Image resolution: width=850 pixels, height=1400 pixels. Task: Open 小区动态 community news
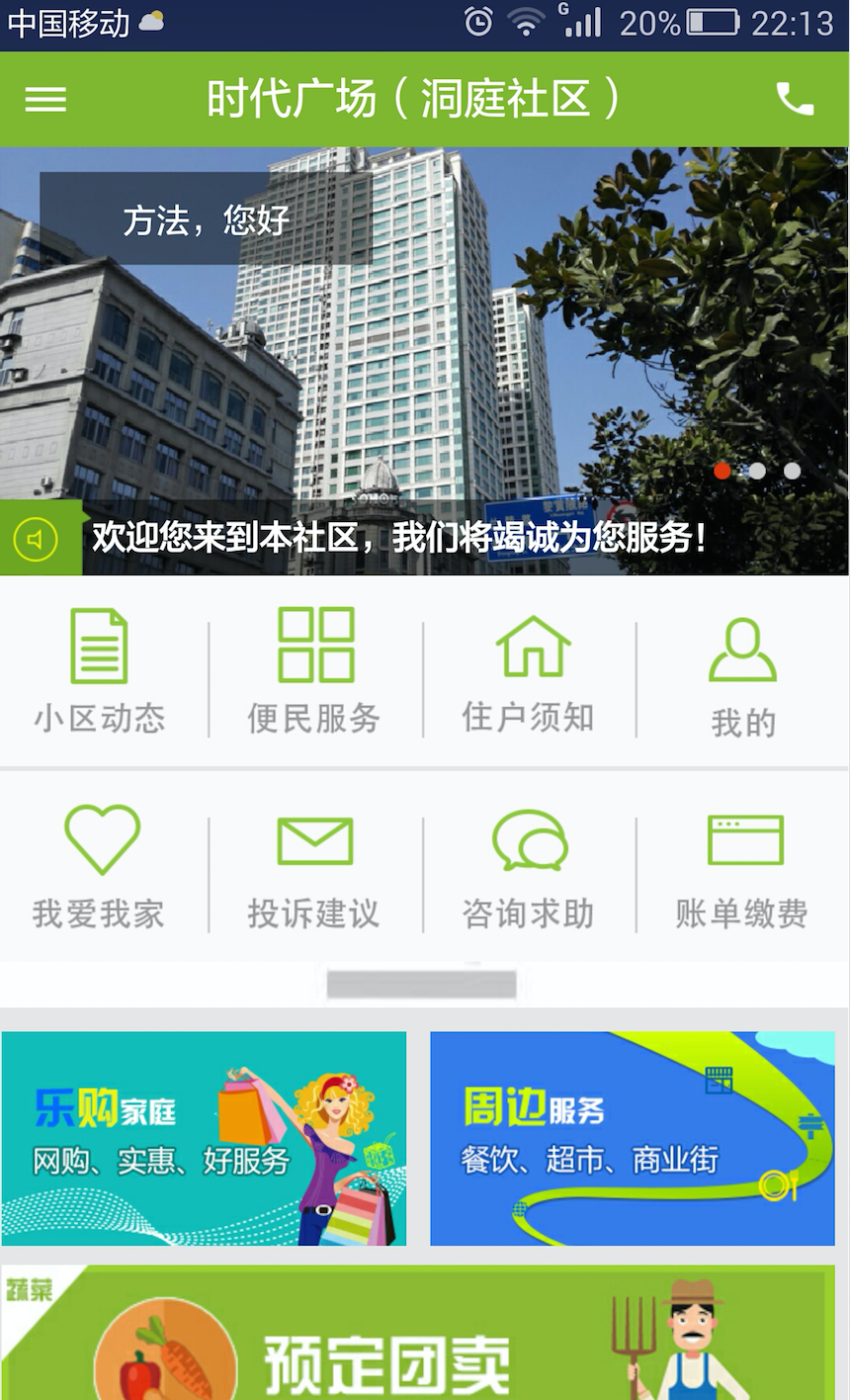(x=100, y=672)
